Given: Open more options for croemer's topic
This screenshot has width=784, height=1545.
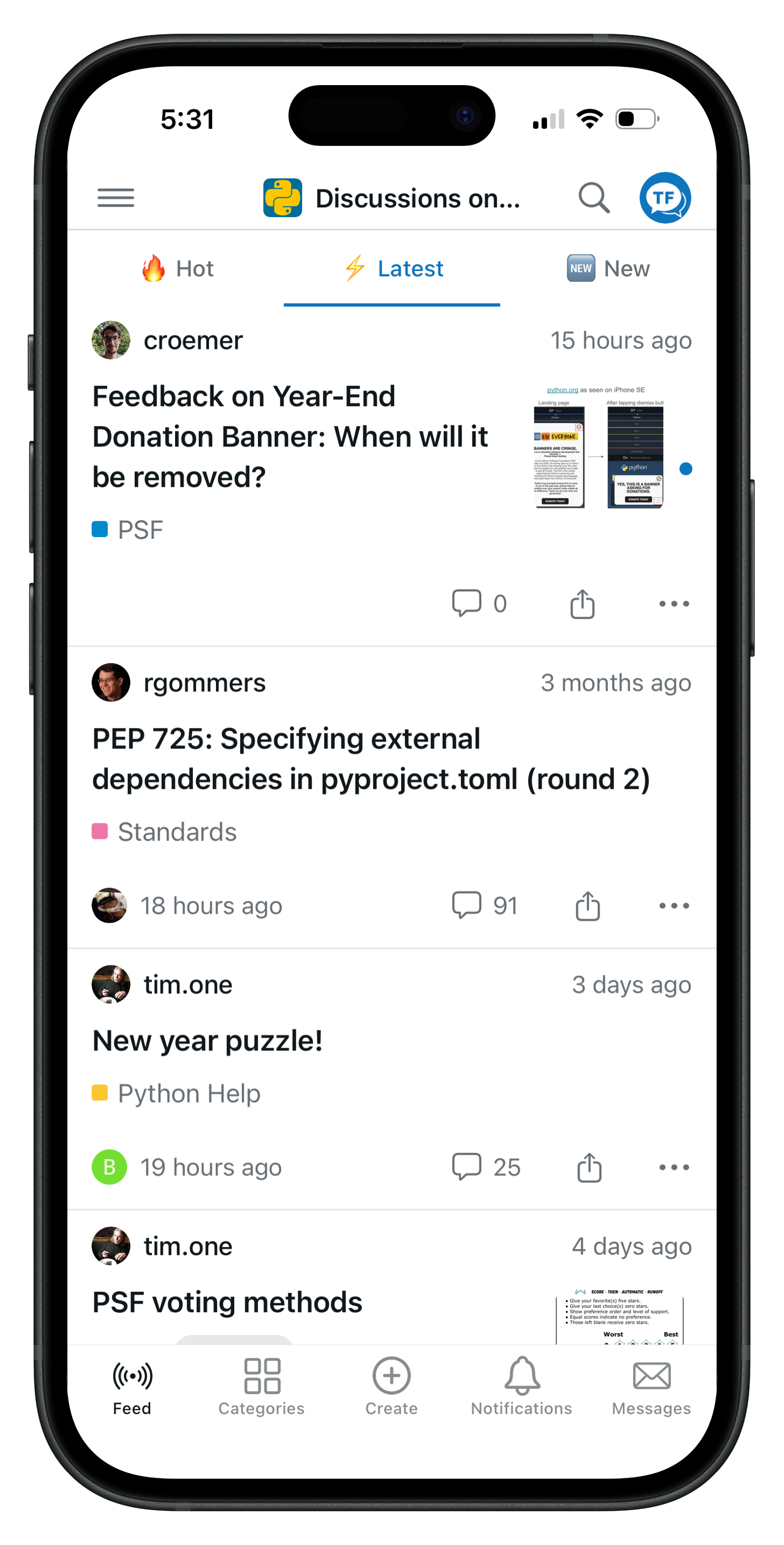Looking at the screenshot, I should [673, 603].
